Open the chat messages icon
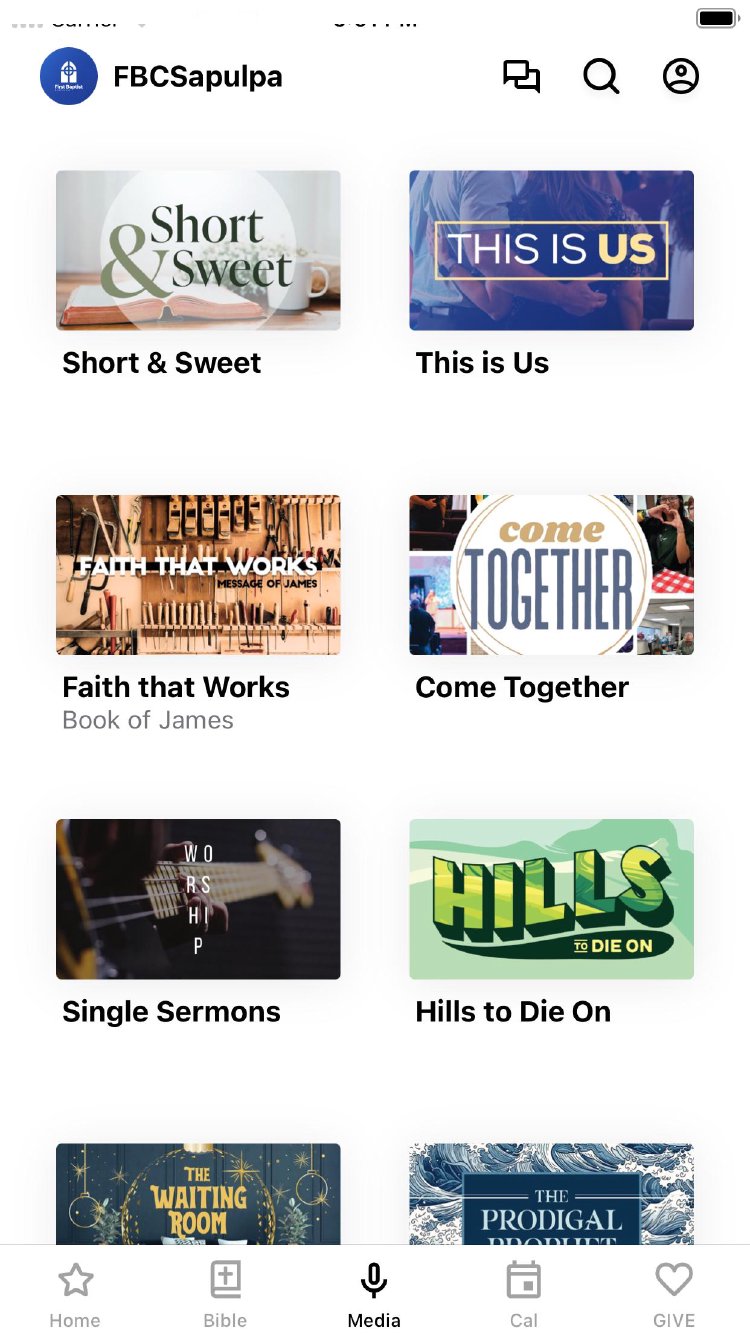Screen dimensions: 750x1334 pyautogui.click(x=521, y=77)
